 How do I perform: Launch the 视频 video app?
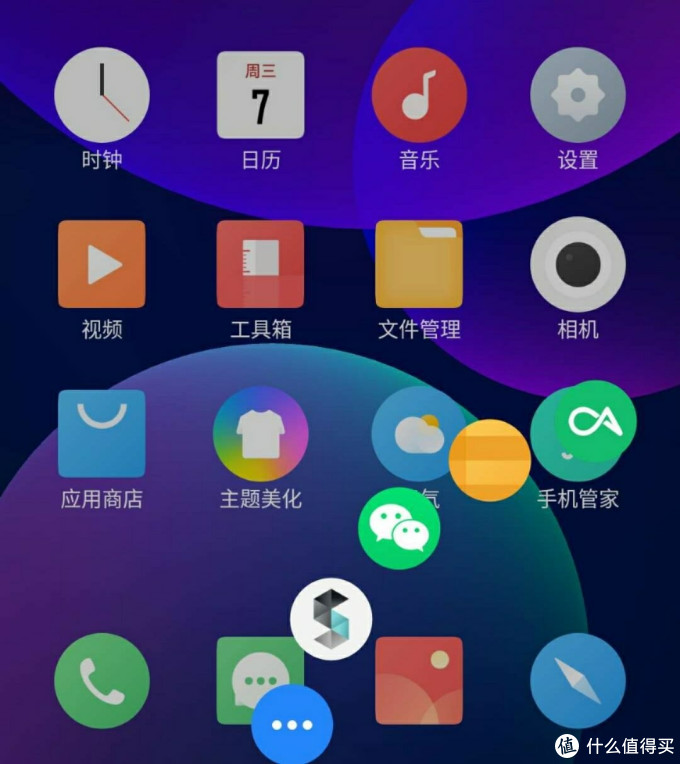pos(101,264)
